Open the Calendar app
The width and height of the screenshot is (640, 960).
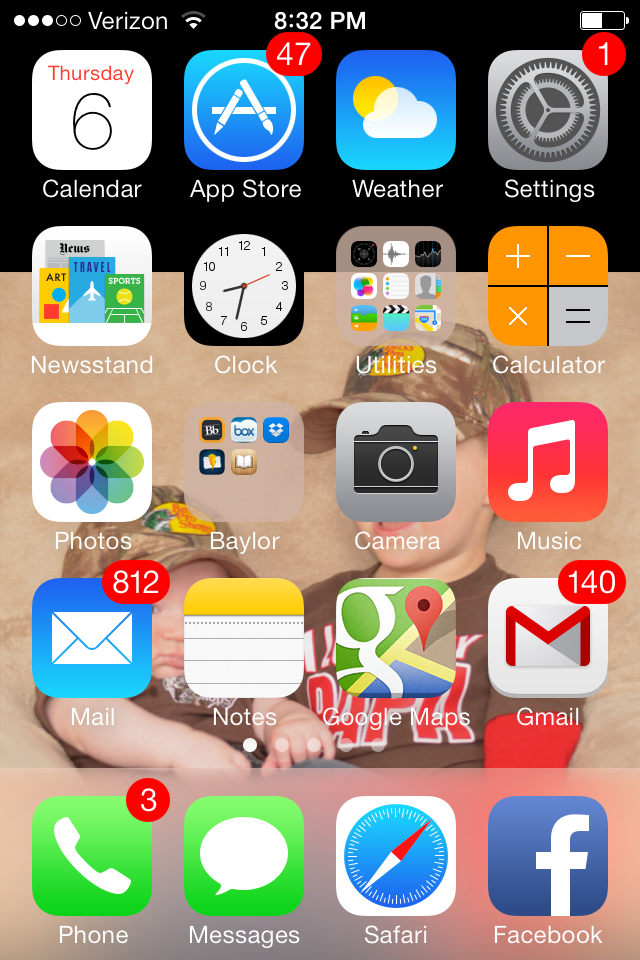[92, 110]
